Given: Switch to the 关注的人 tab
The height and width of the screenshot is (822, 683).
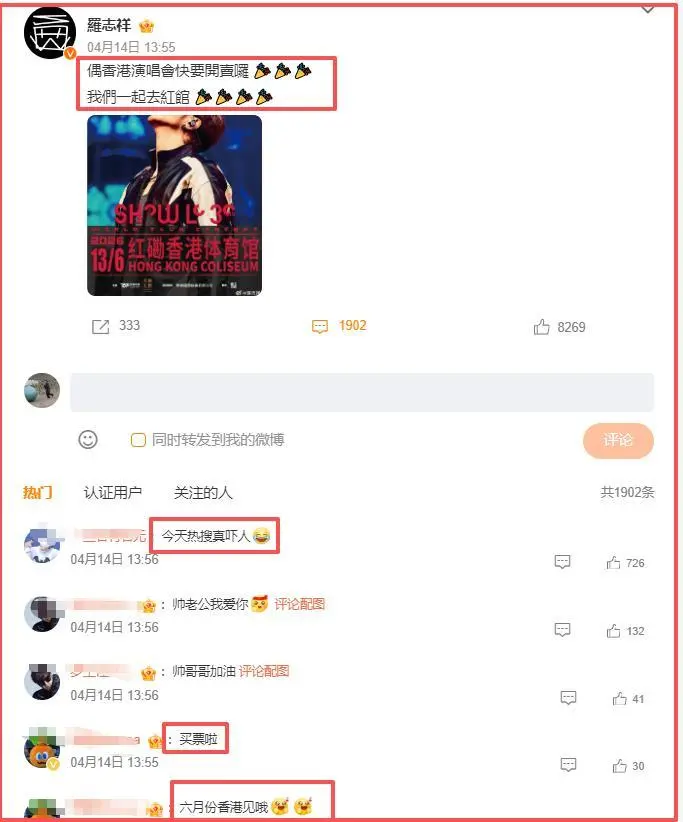Looking at the screenshot, I should [x=203, y=492].
